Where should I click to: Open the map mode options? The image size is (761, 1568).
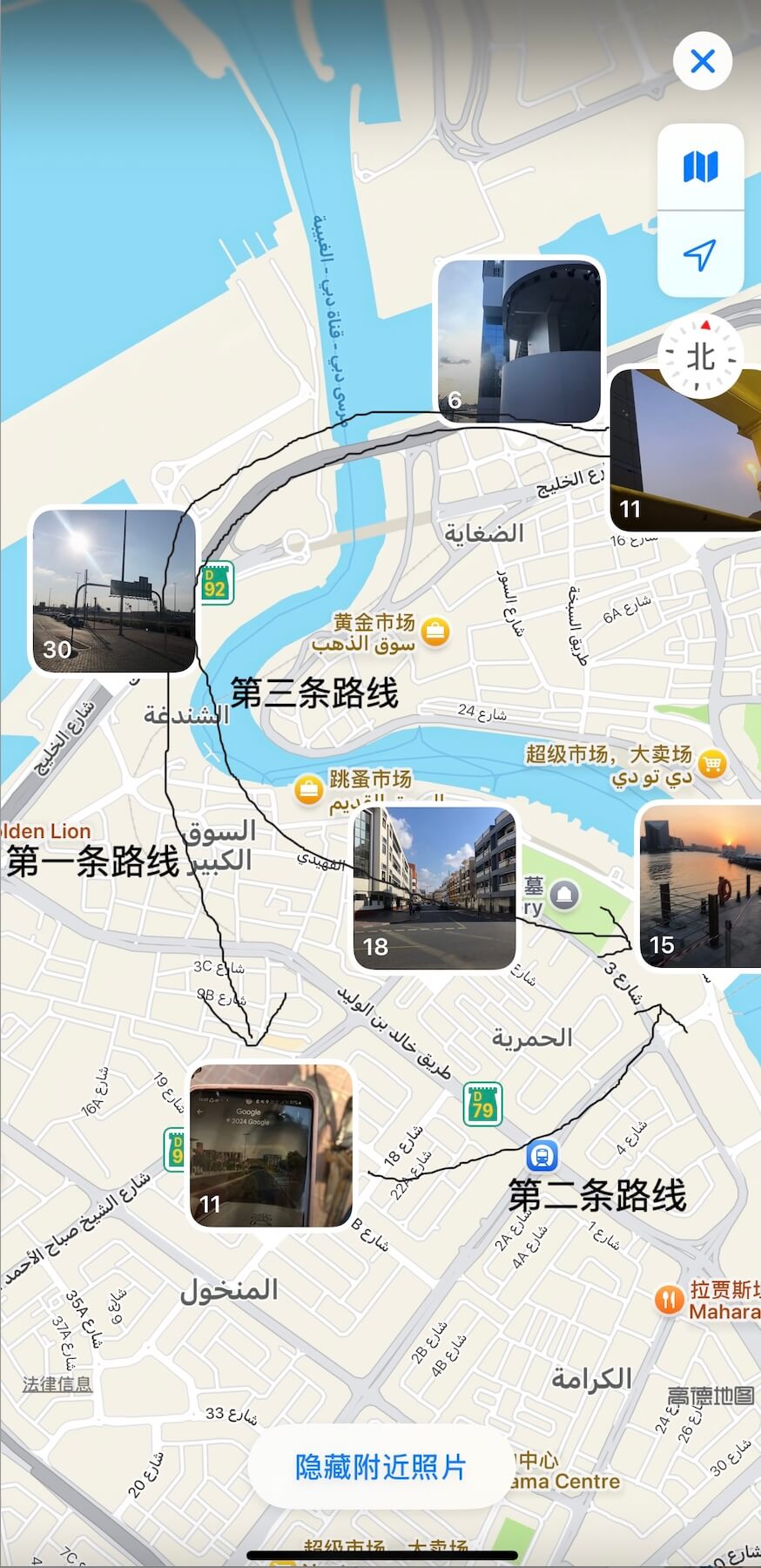click(x=701, y=166)
